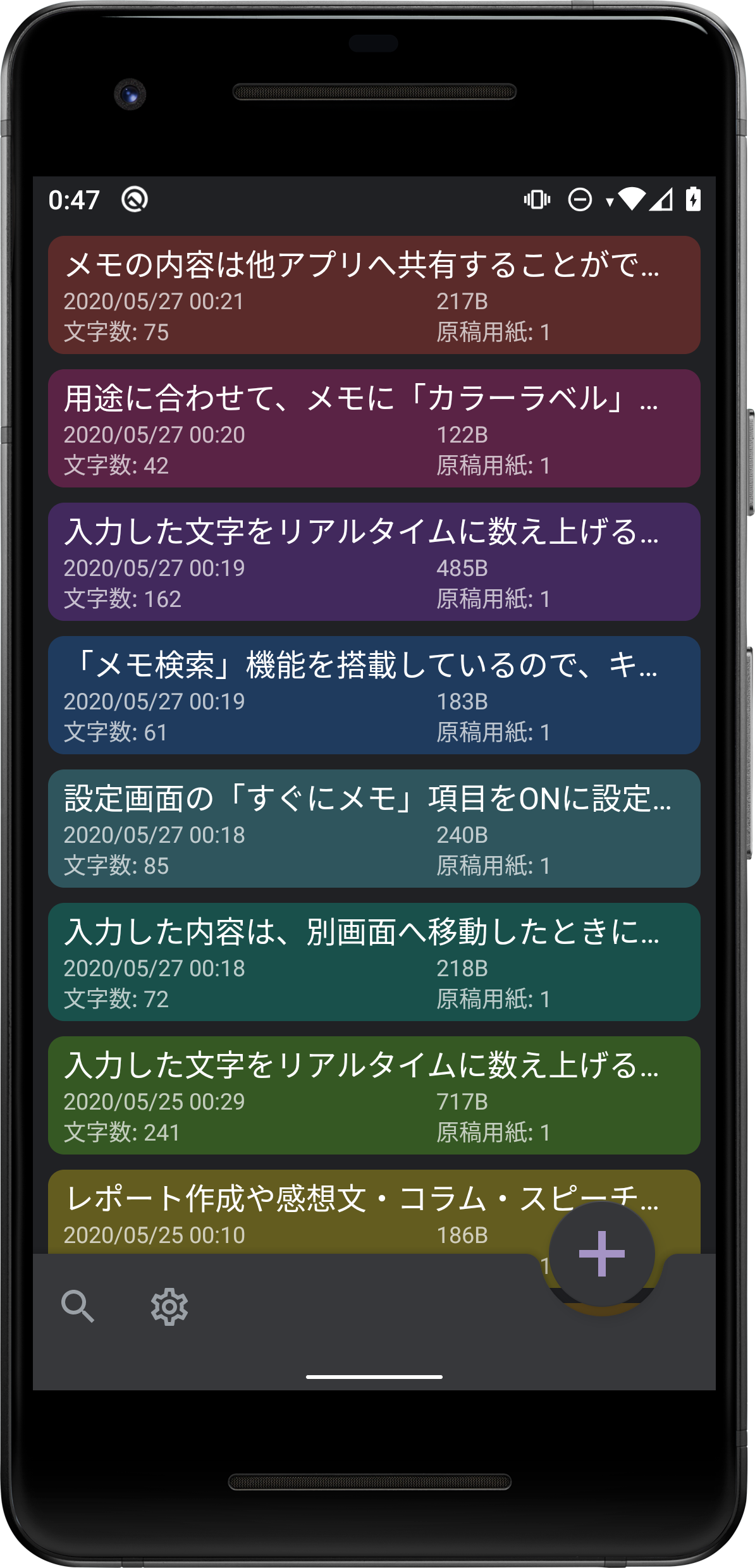This screenshot has height=1568, width=755.
Task: Open the memo about color labels
Action: 374,425
